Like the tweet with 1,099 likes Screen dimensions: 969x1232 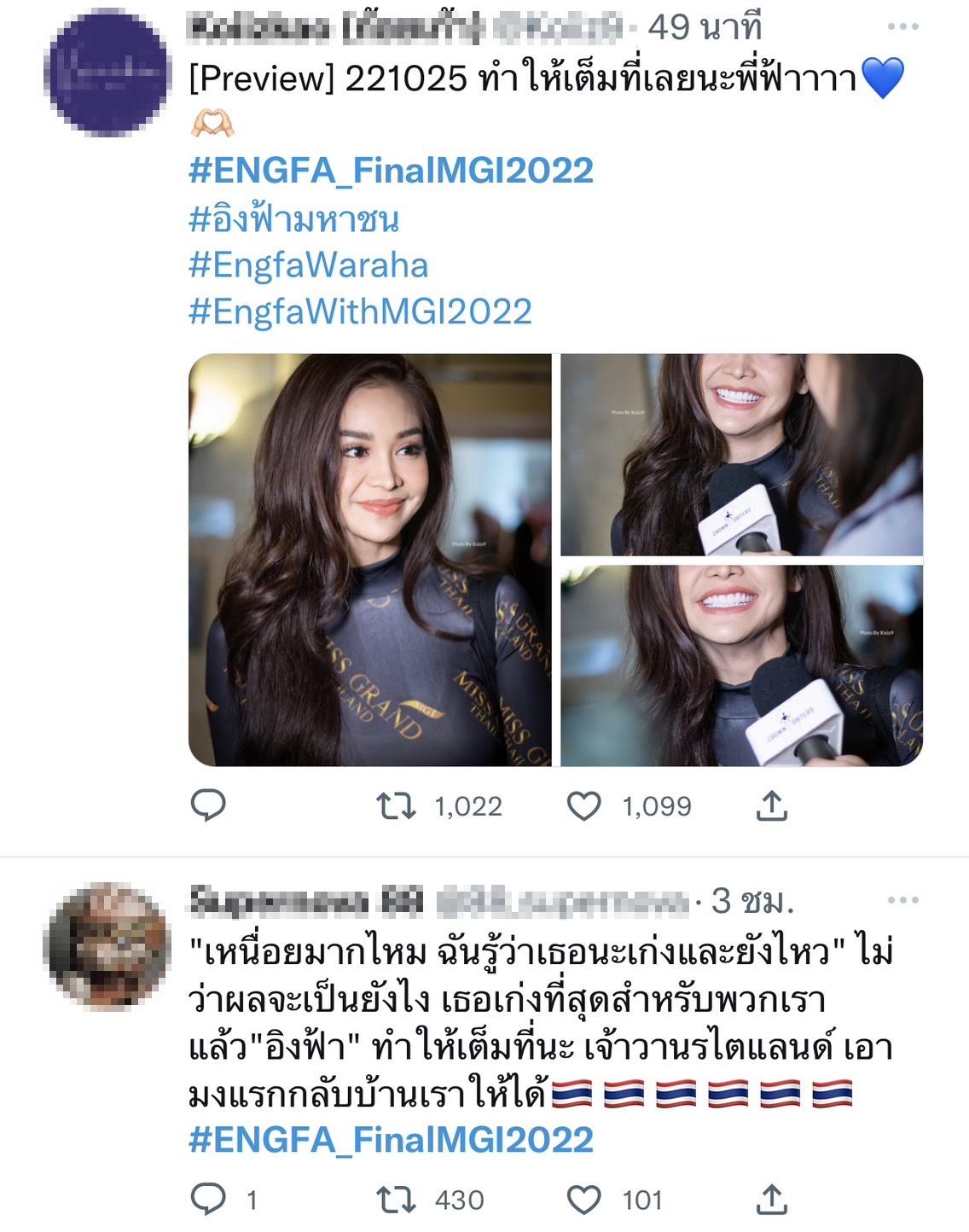584,805
